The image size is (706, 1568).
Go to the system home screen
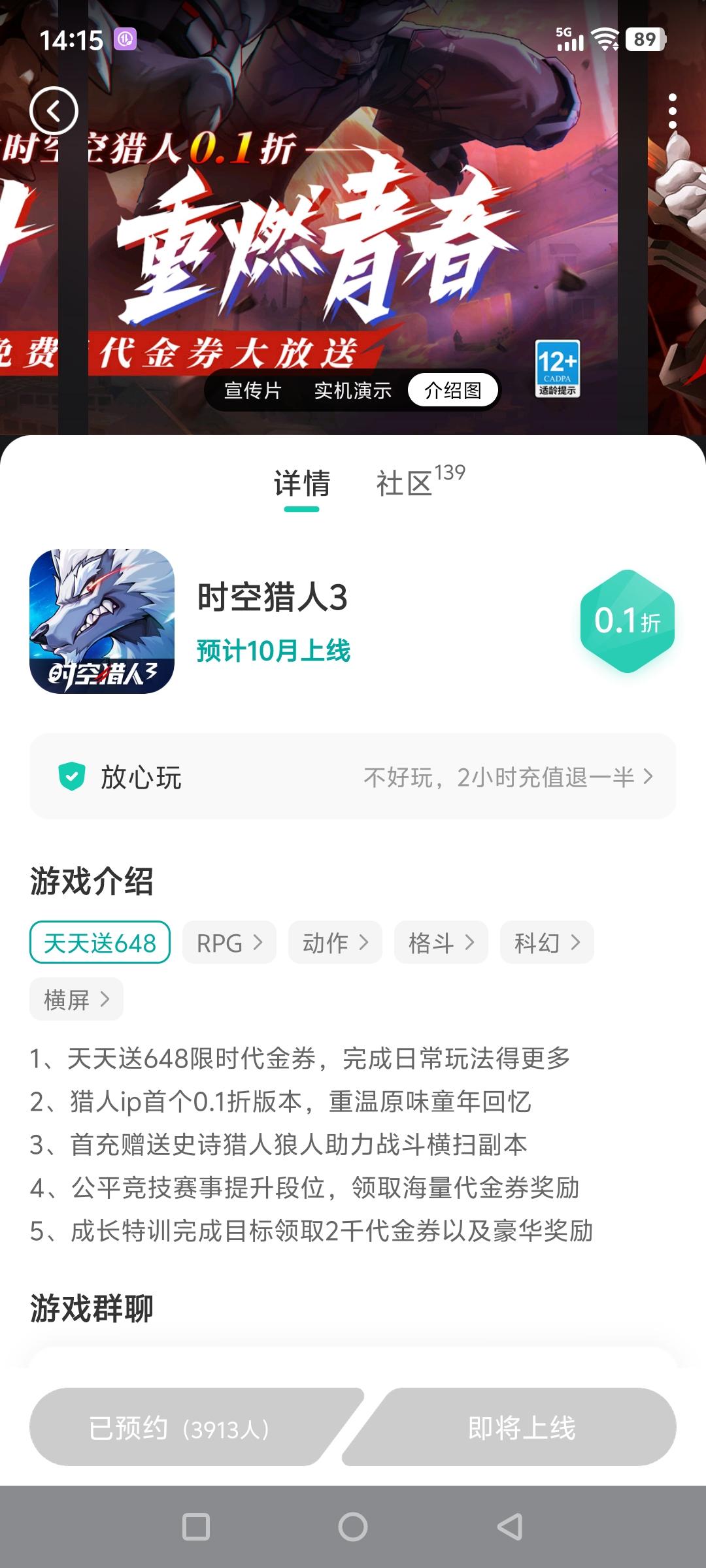353,1527
